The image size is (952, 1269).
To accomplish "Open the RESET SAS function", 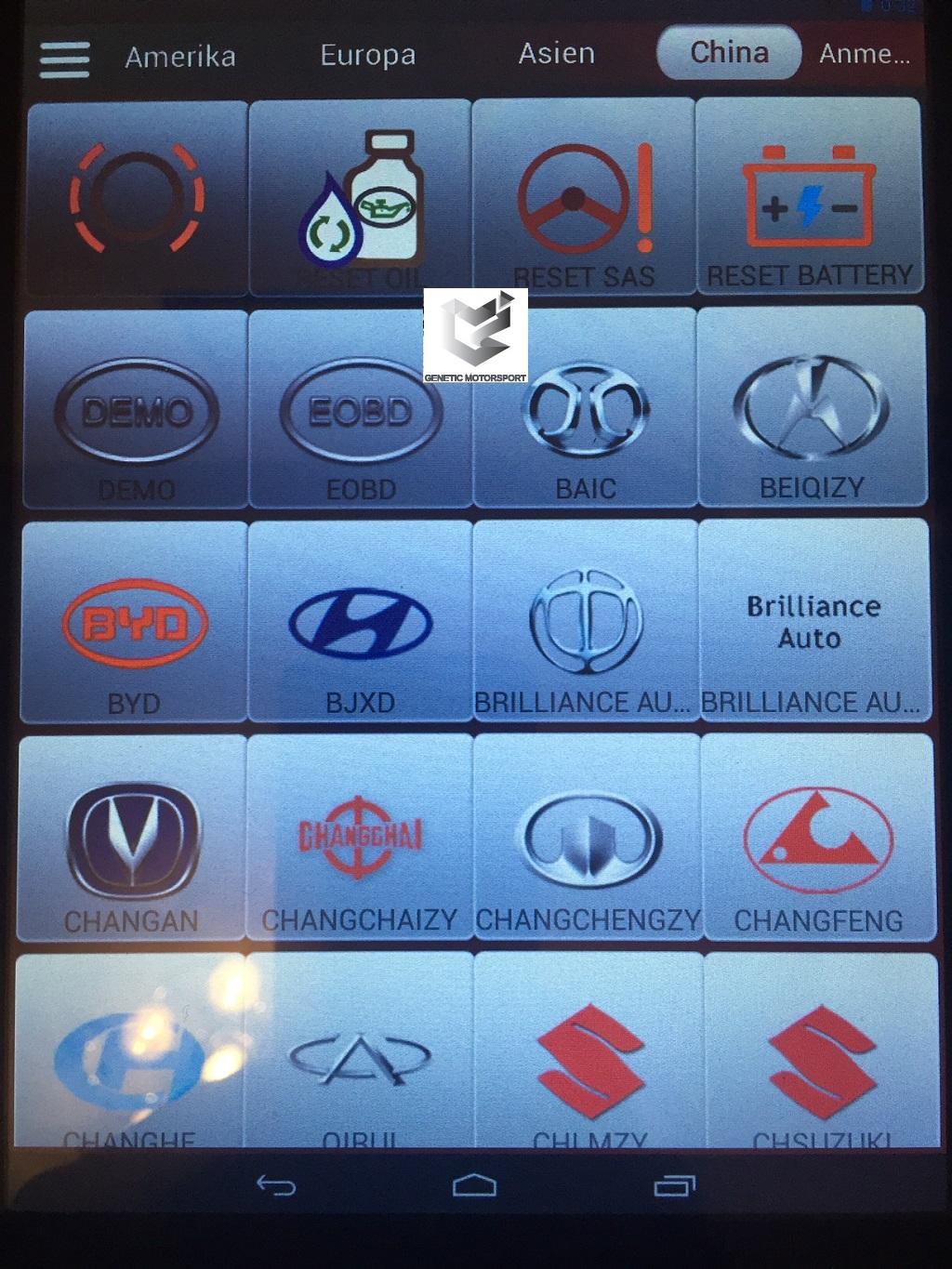I will pyautogui.click(x=584, y=197).
